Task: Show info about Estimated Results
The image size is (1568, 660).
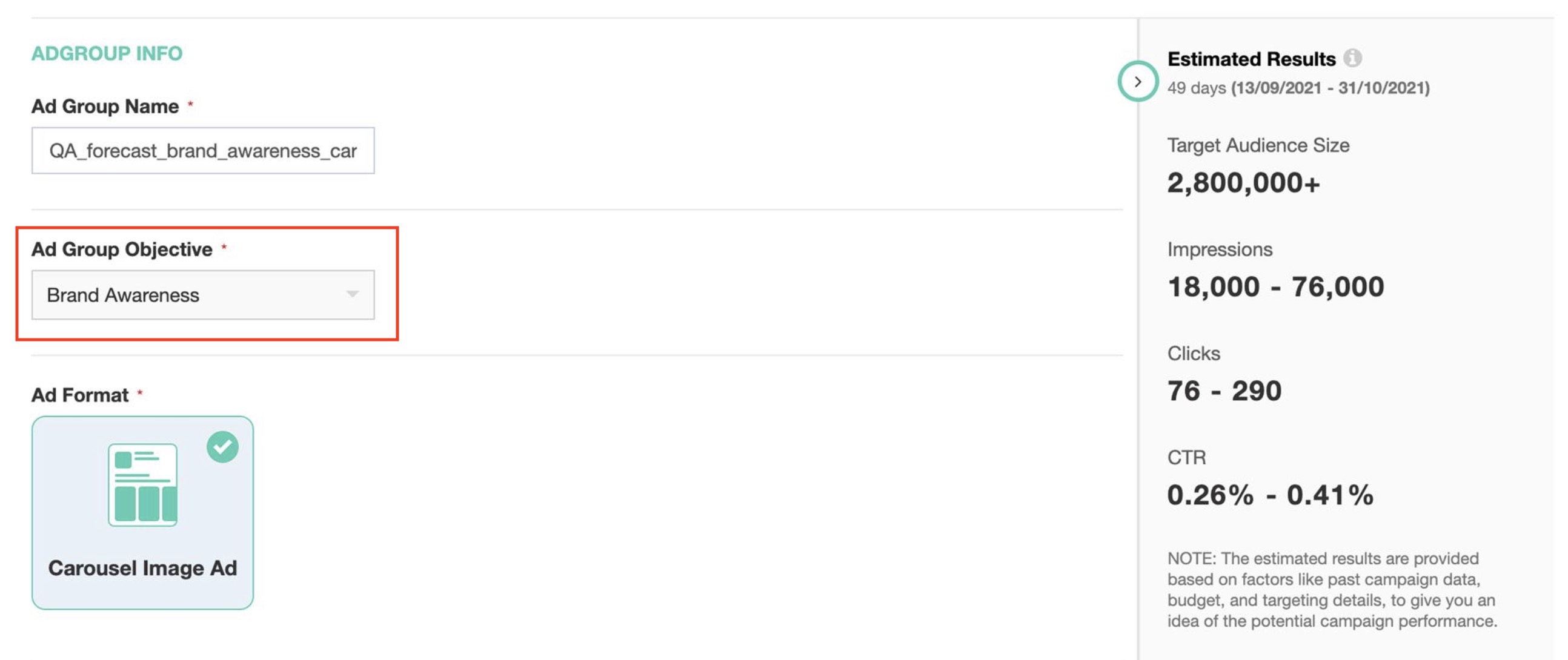Action: 1352,58
